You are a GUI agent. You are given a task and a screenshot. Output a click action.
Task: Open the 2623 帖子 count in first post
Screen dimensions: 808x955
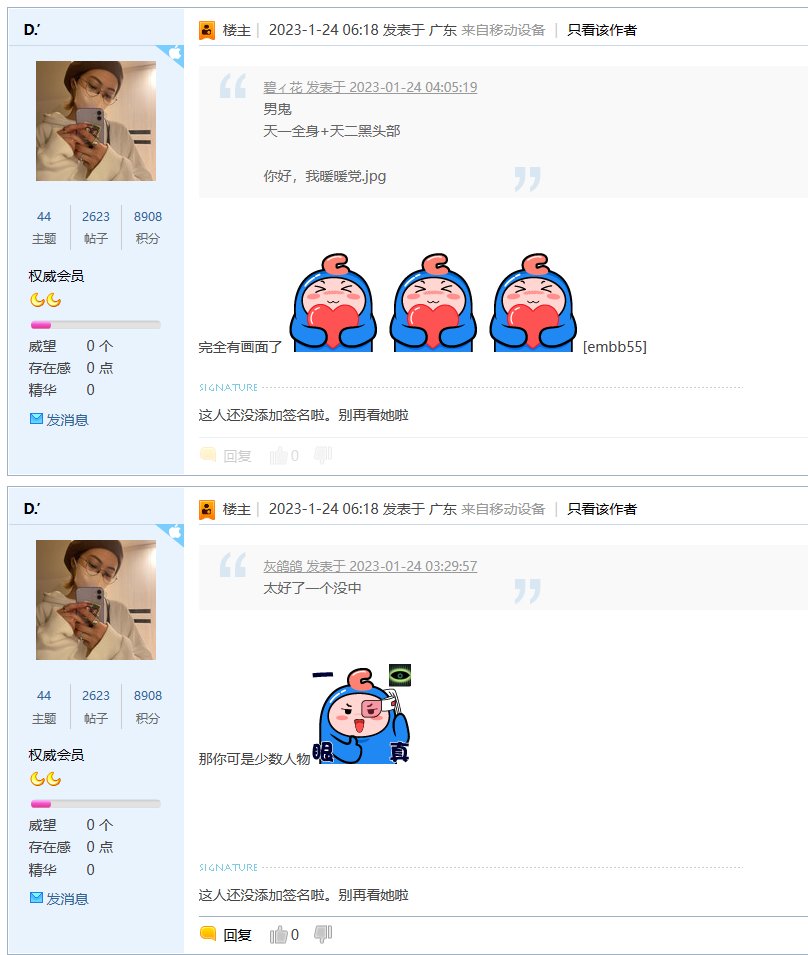tap(96, 217)
